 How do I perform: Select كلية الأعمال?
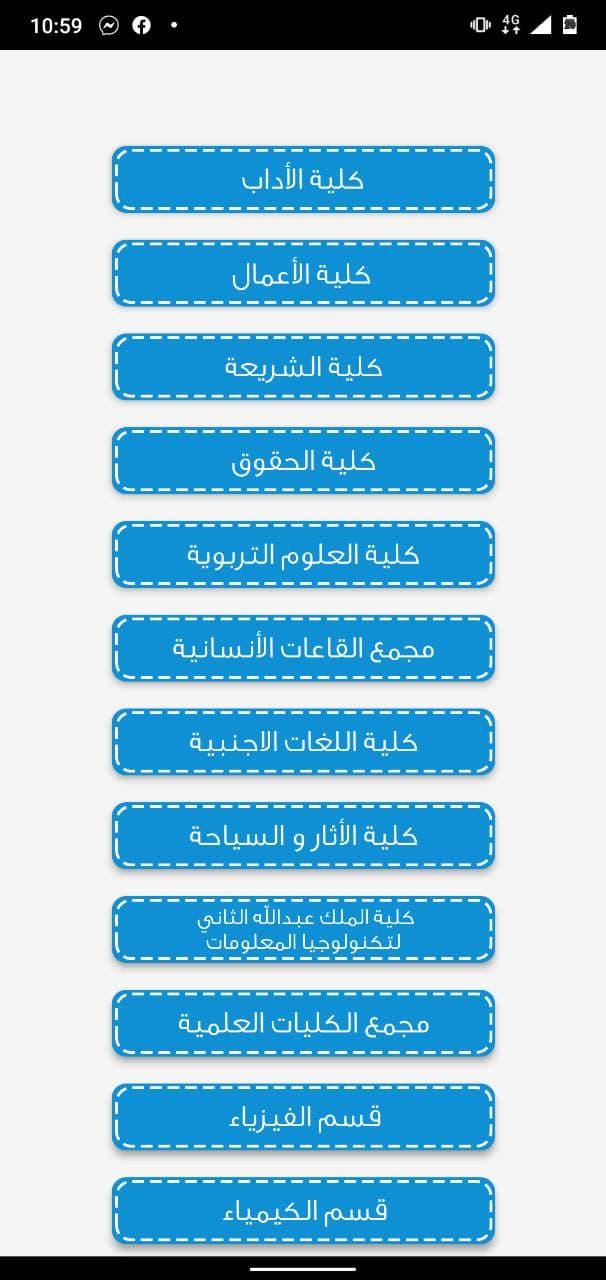[303, 273]
